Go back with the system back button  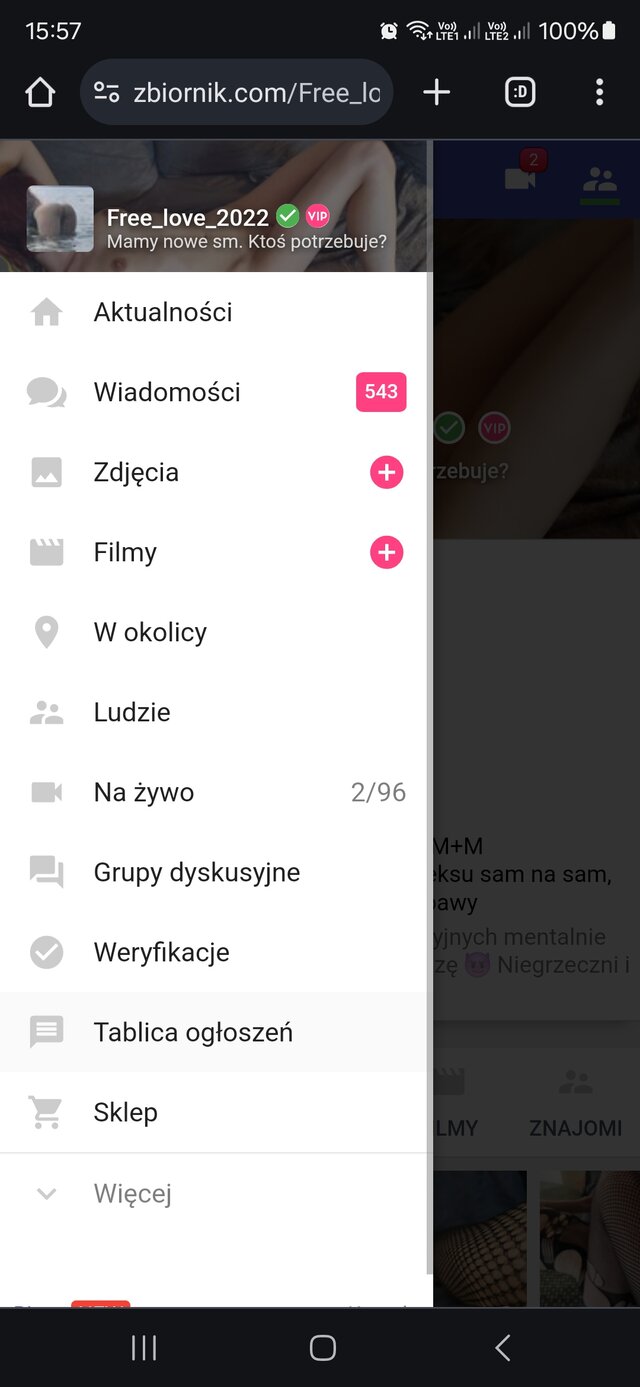coord(503,1347)
